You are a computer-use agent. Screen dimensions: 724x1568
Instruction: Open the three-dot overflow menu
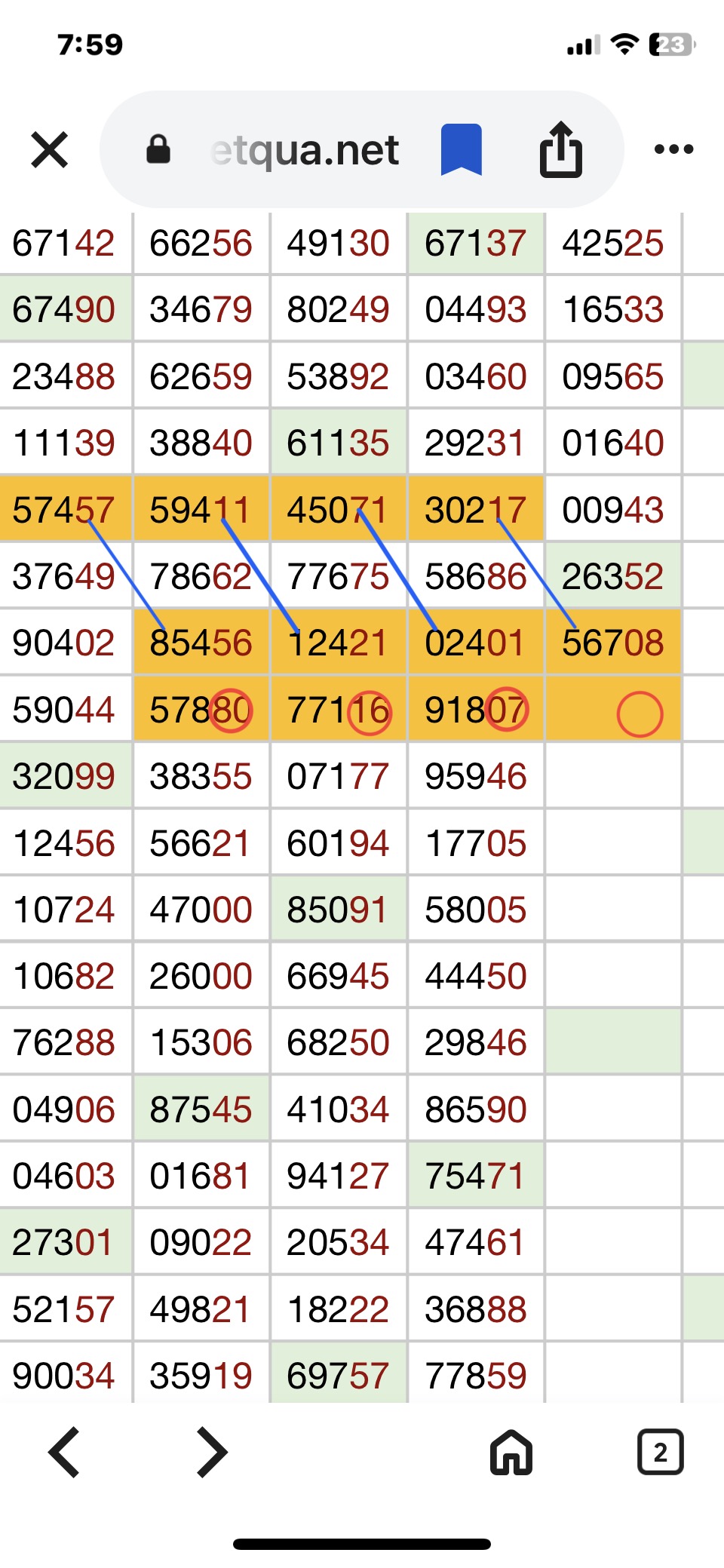click(673, 149)
